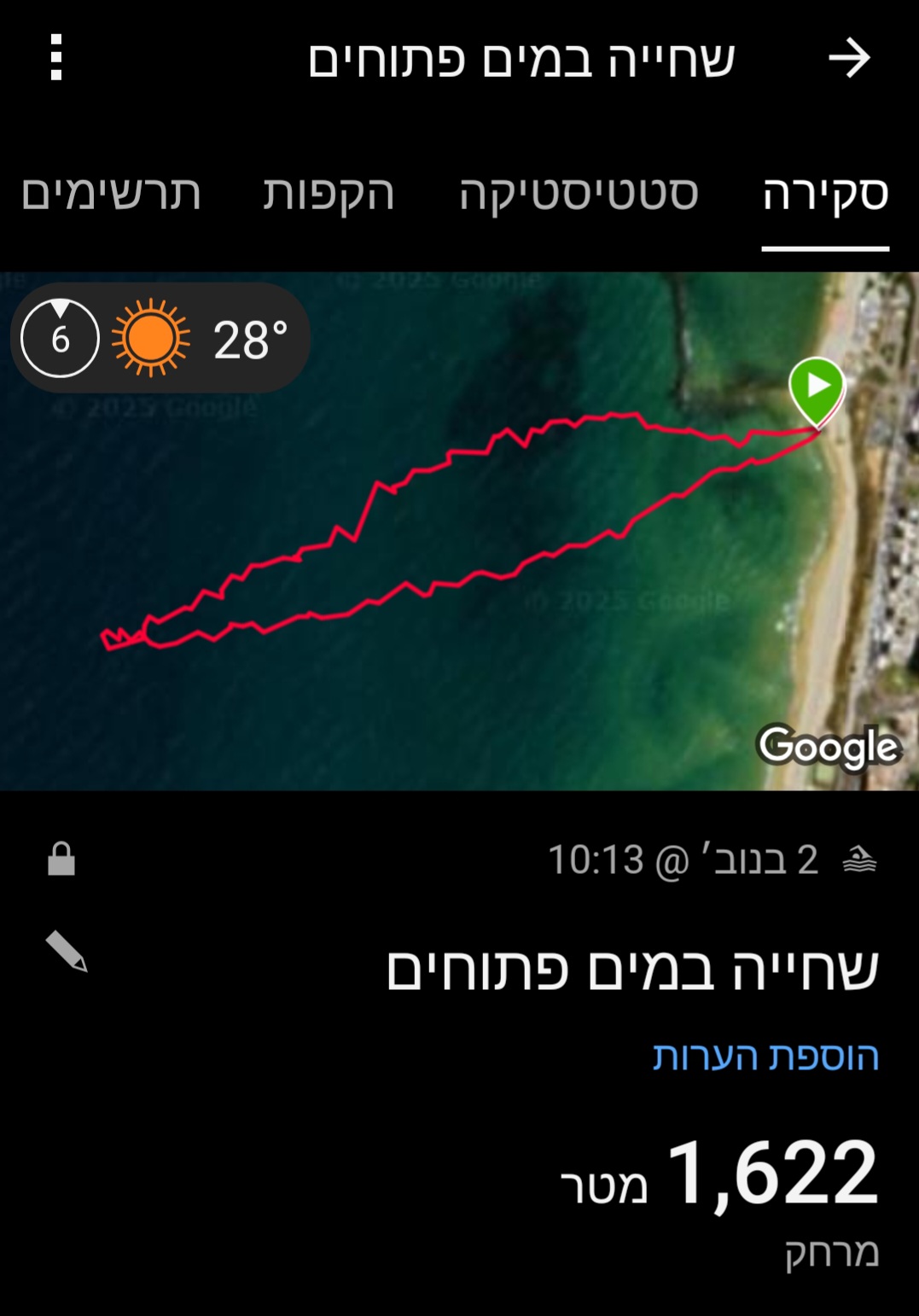Image resolution: width=919 pixels, height=1316 pixels.
Task: Tap the הוספת הערות link
Action: (765, 1056)
